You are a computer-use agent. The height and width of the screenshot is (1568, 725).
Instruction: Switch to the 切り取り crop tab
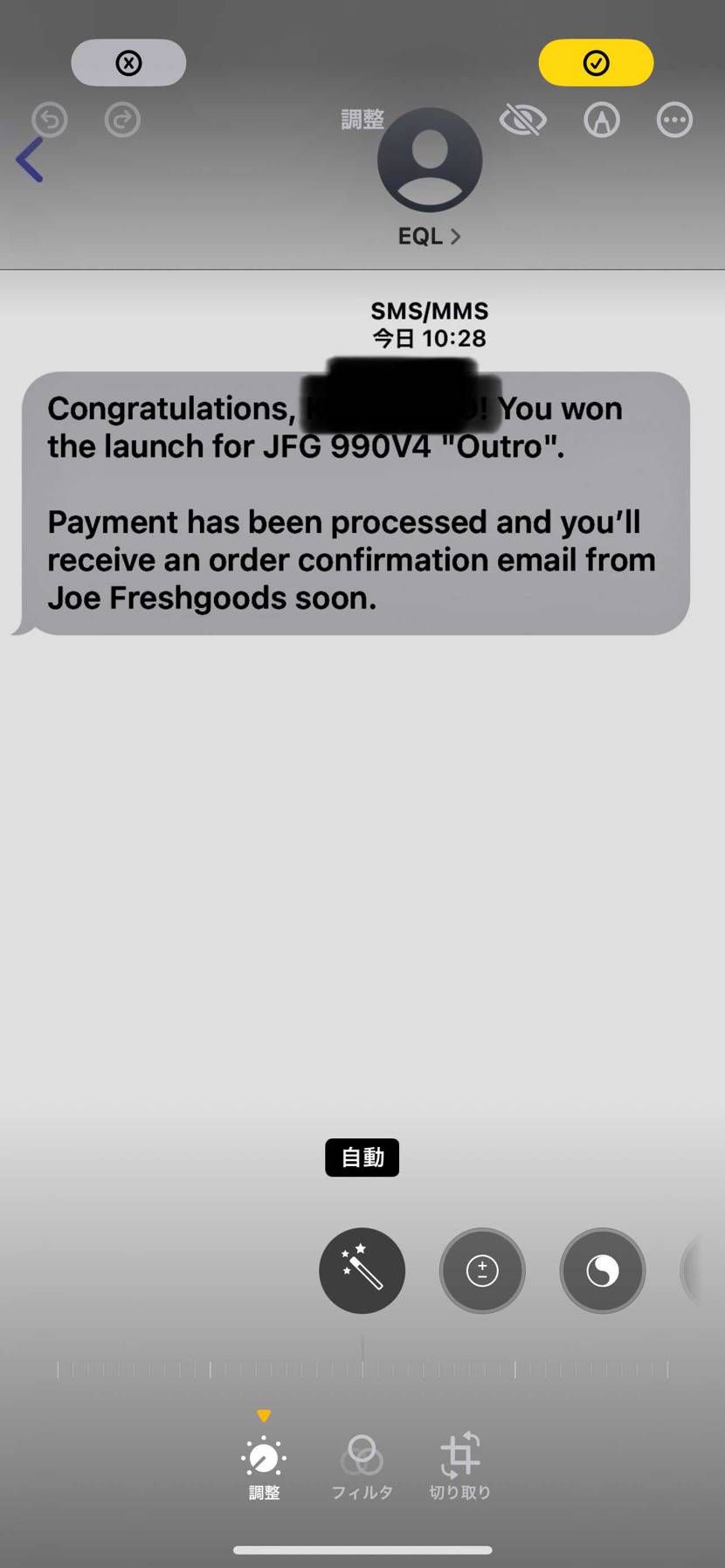459,1466
